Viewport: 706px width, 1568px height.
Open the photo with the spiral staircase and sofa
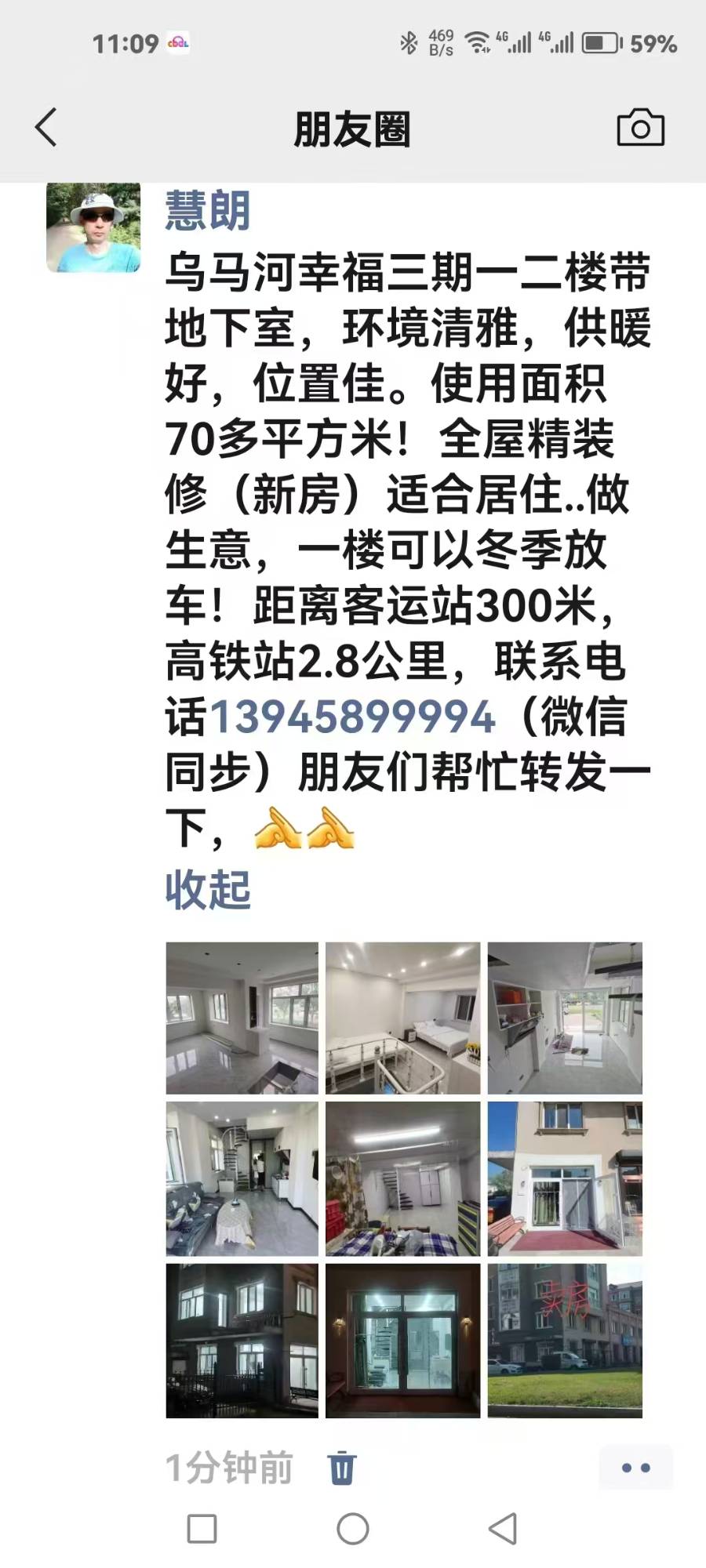coord(242,1179)
